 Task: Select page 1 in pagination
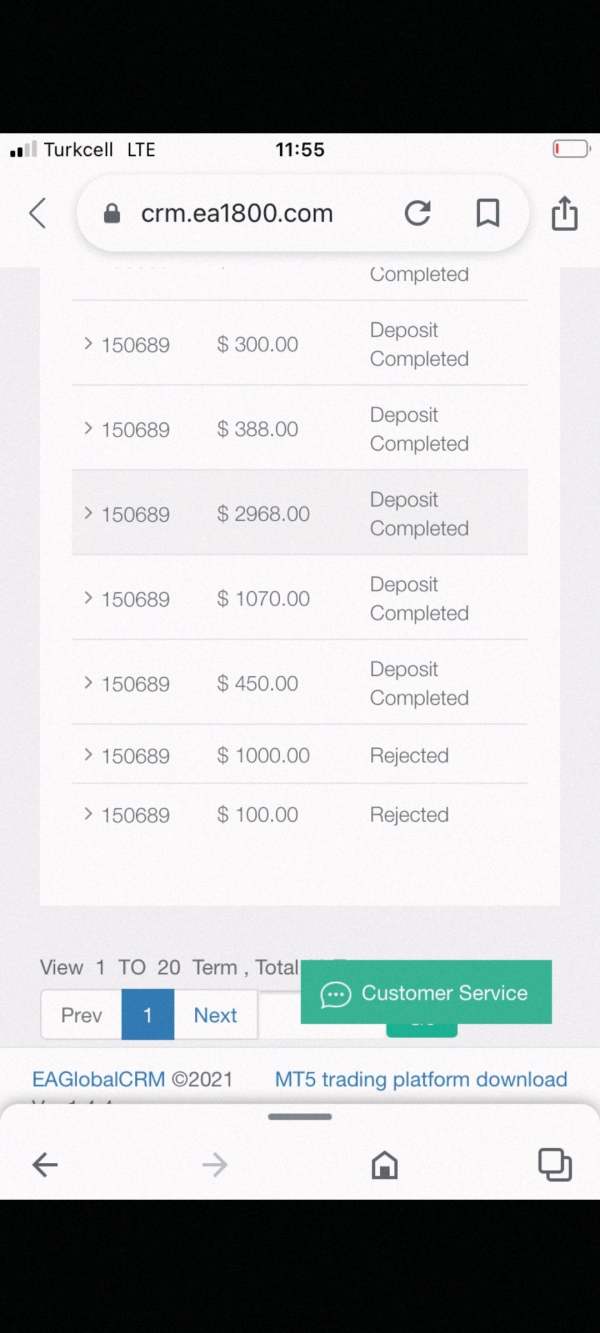[x=148, y=1015]
